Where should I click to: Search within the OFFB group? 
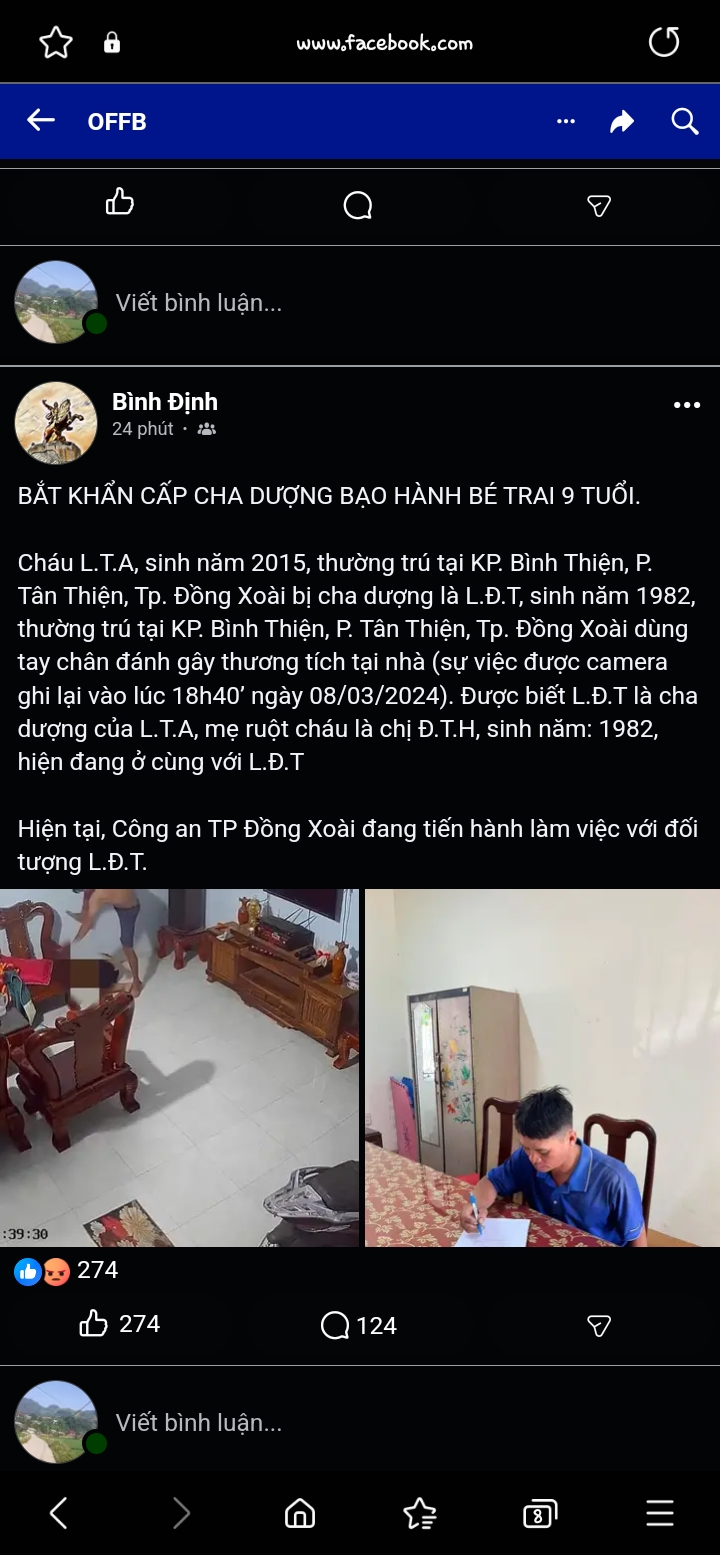point(685,121)
